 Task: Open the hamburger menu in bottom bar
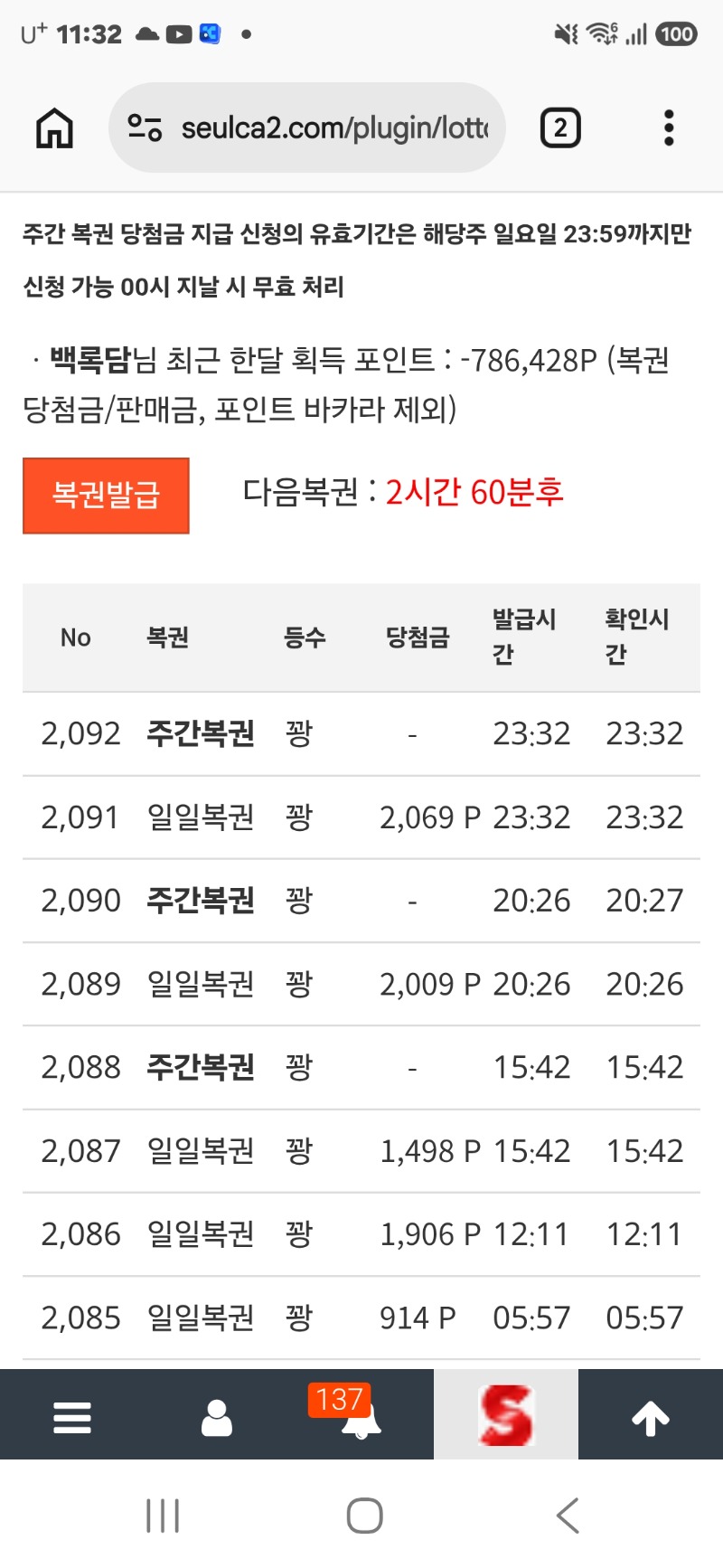tap(72, 1417)
